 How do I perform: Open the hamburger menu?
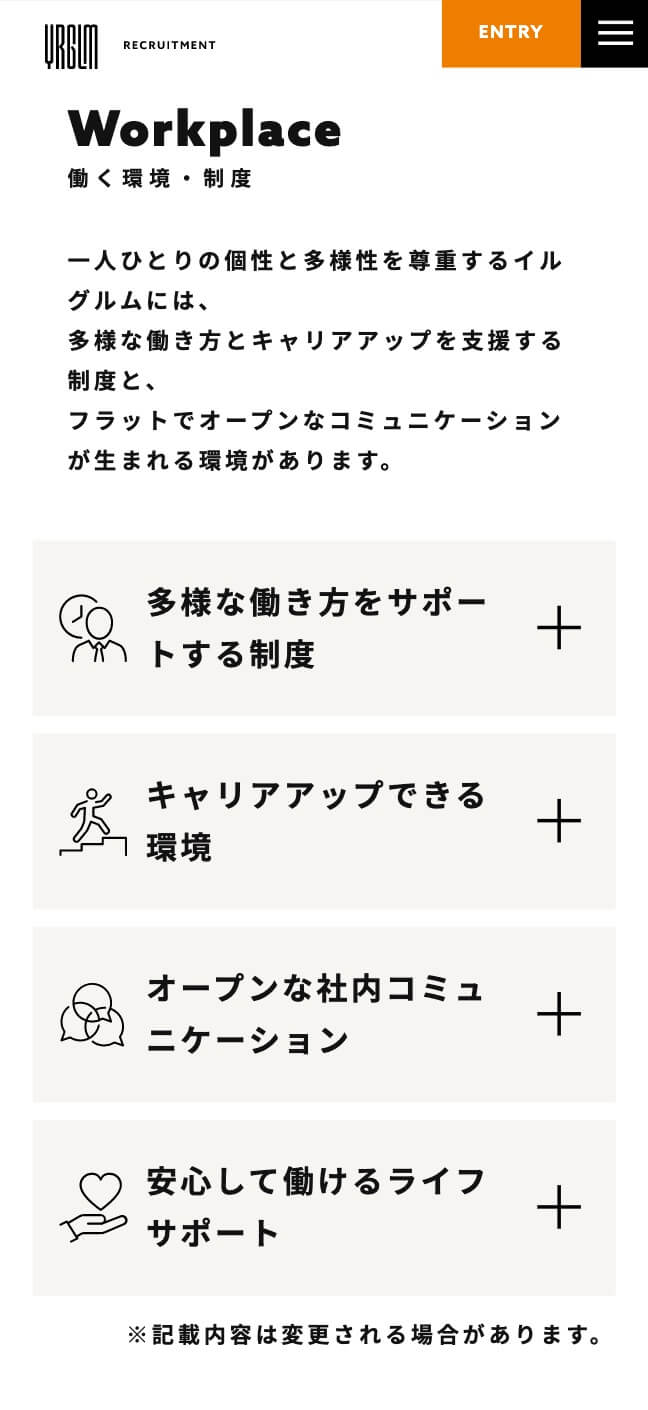[x=615, y=33]
